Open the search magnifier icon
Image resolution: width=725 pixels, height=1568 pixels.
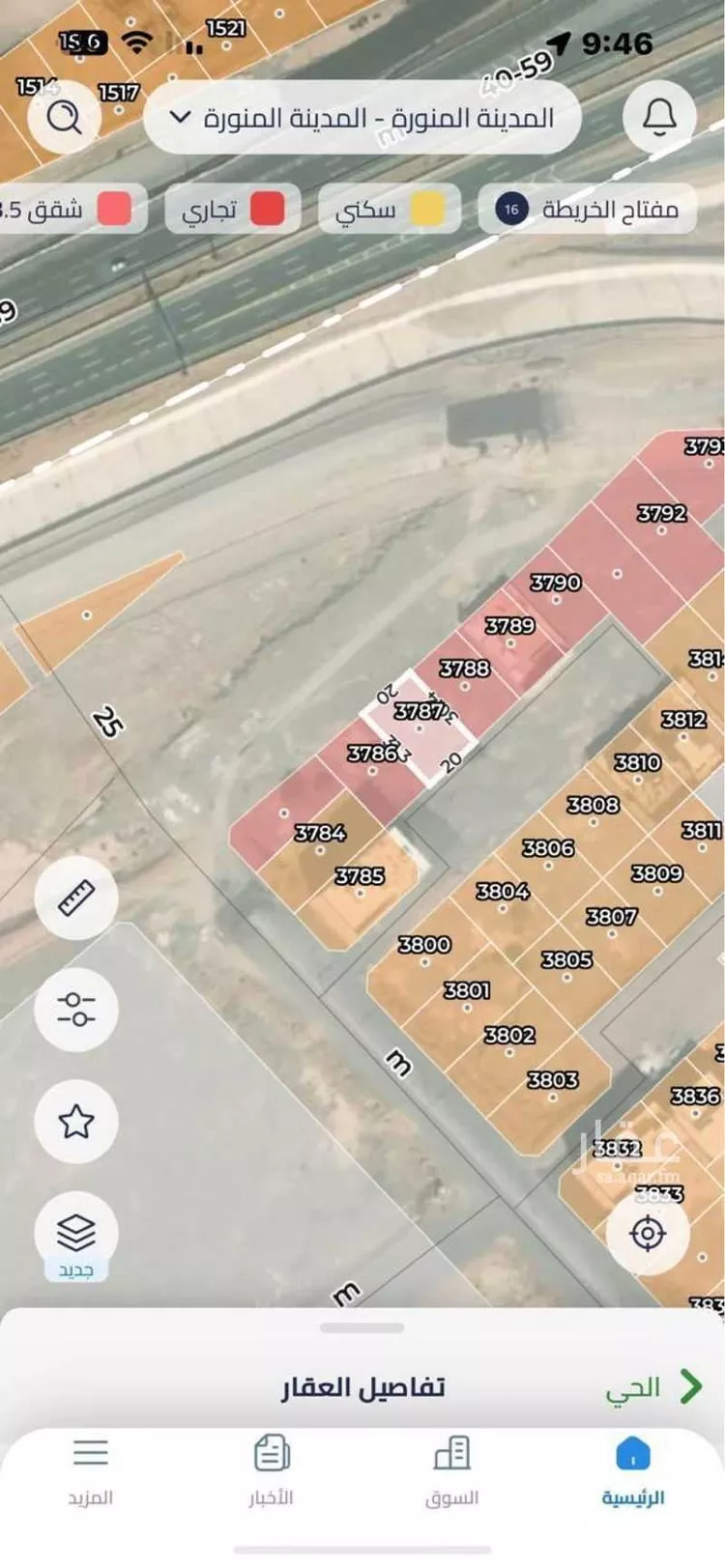65,118
